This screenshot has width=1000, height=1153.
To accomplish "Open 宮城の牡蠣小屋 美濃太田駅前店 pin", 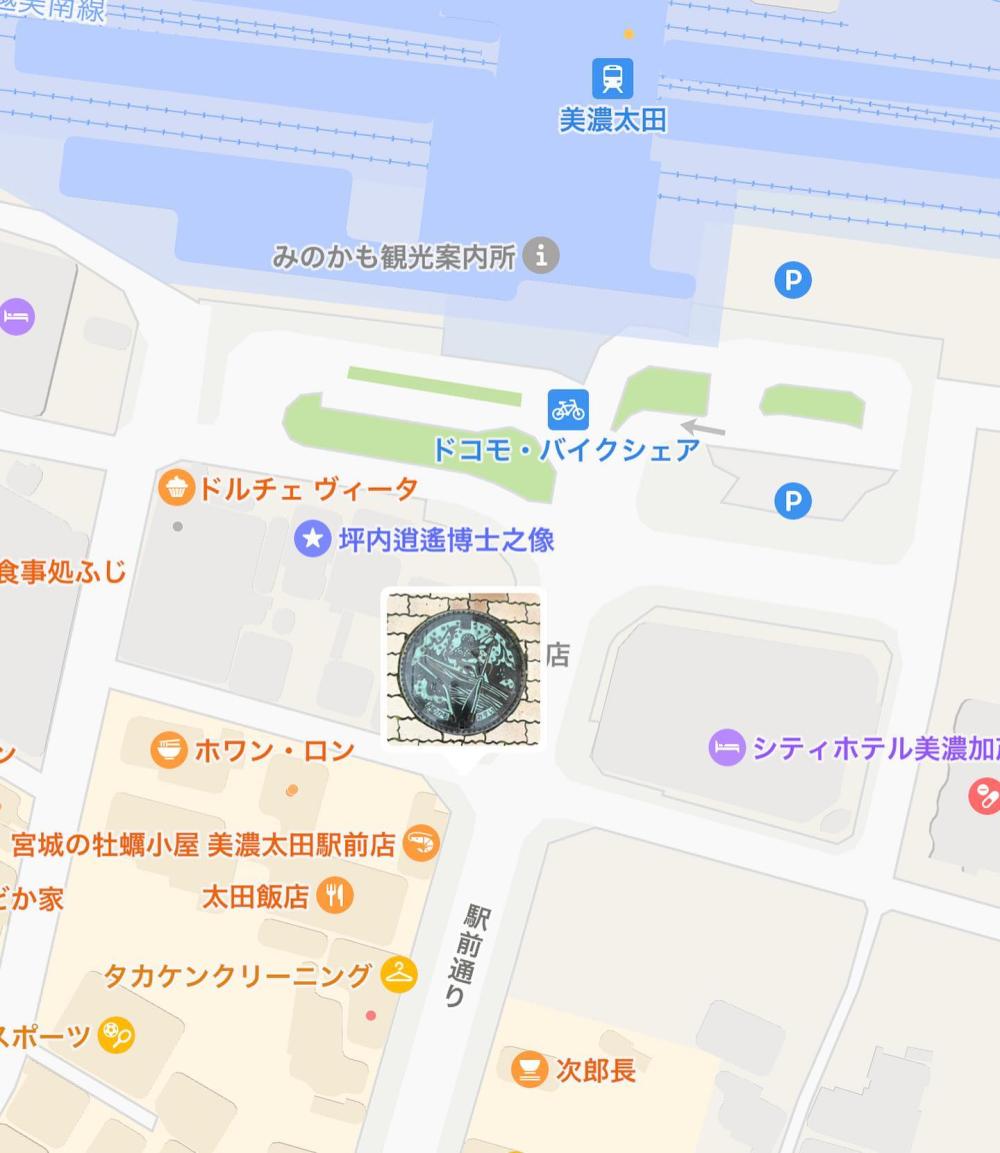I will pos(421,844).
